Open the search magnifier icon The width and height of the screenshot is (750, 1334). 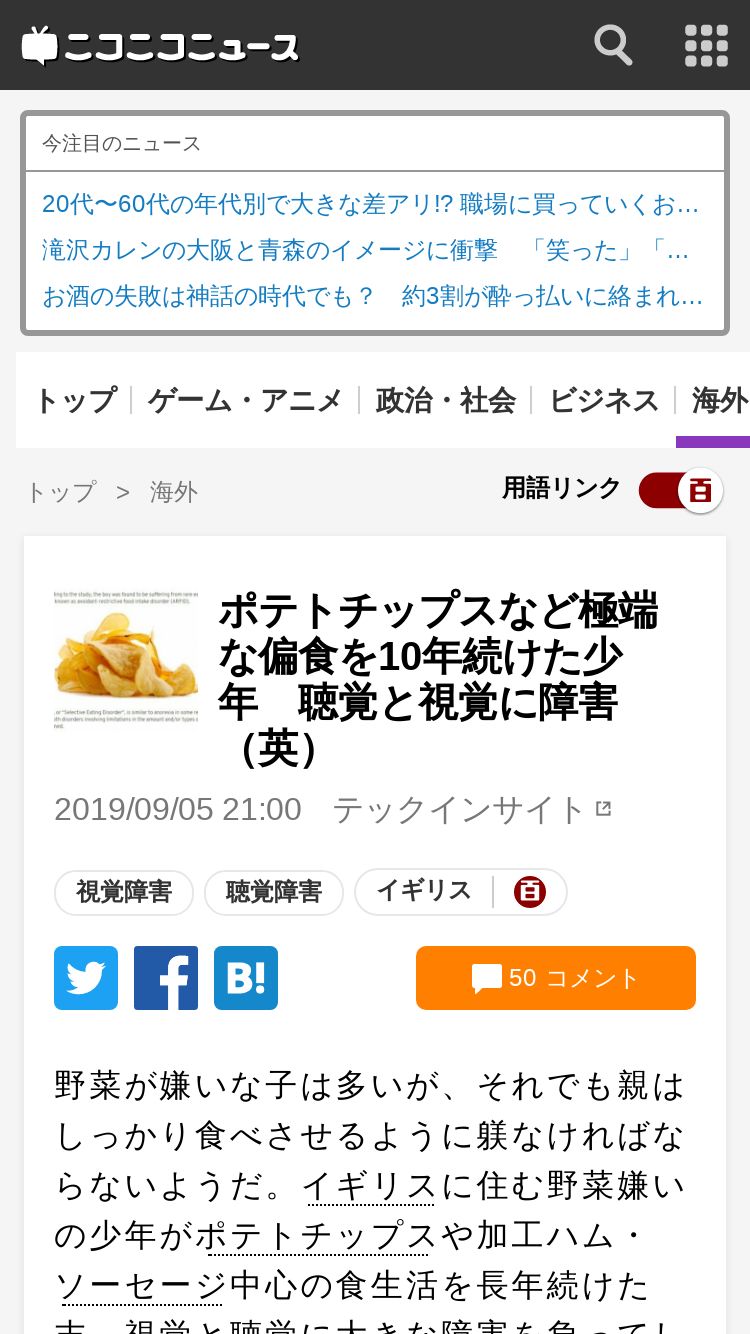tap(613, 45)
